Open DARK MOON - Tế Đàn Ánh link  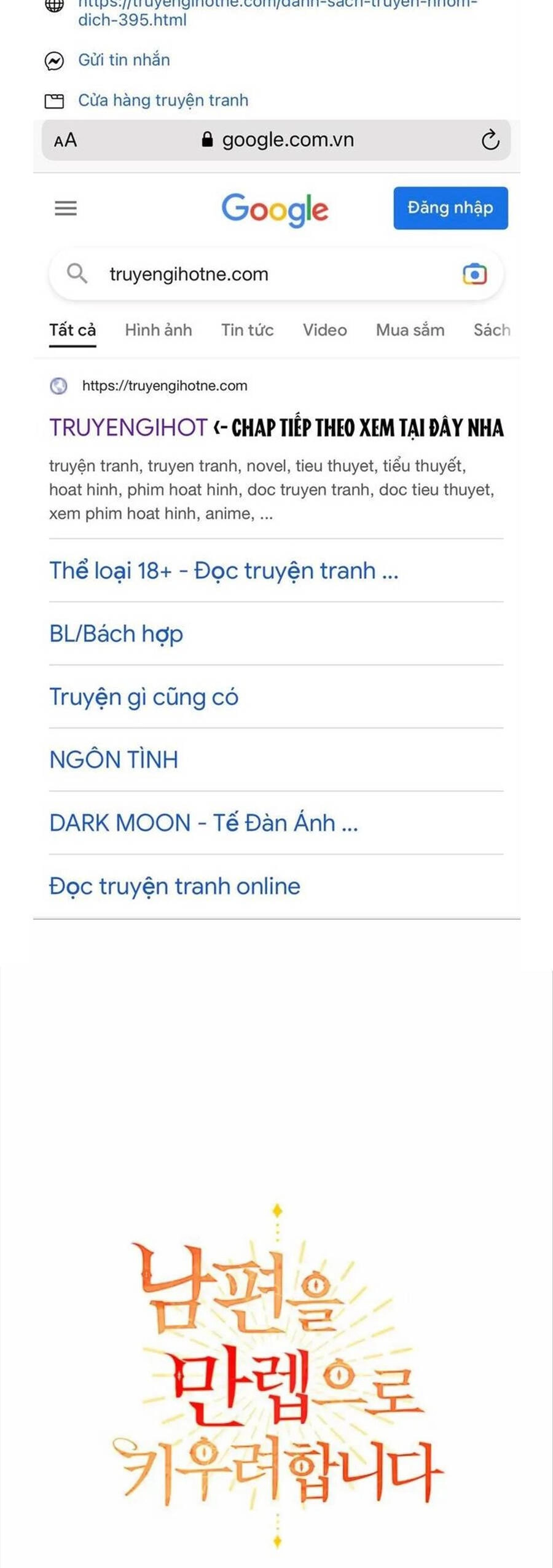pos(203,822)
